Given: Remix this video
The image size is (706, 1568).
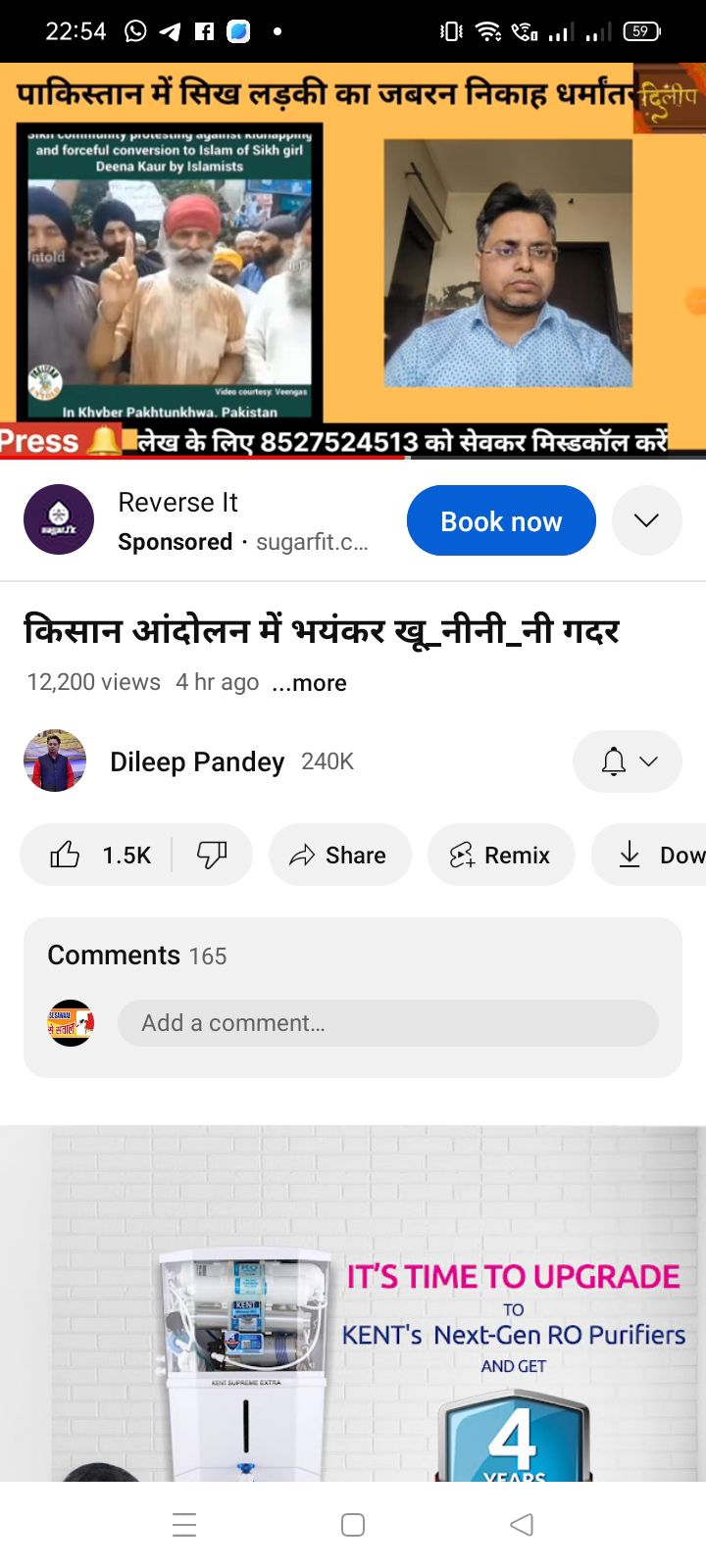Looking at the screenshot, I should click(x=500, y=856).
